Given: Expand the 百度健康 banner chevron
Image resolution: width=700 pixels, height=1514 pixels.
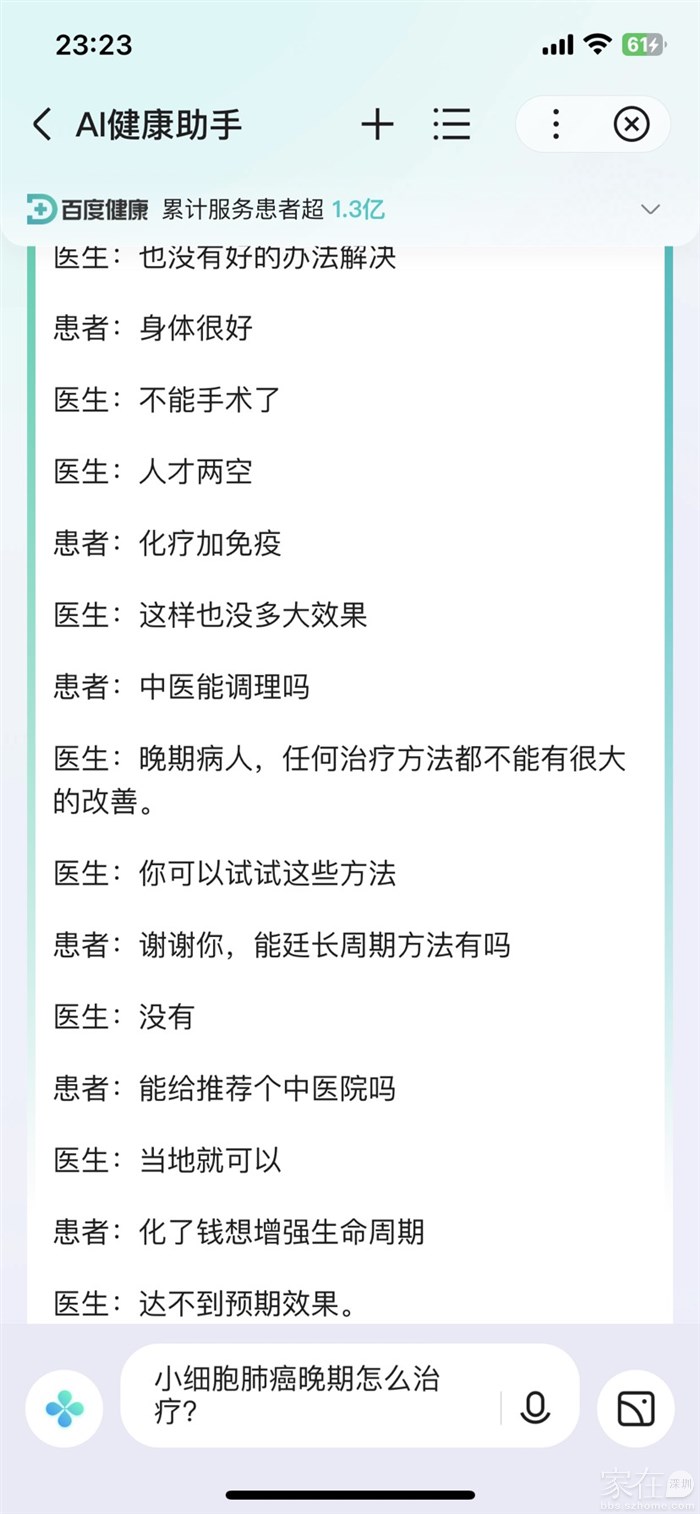Looking at the screenshot, I should tap(651, 209).
